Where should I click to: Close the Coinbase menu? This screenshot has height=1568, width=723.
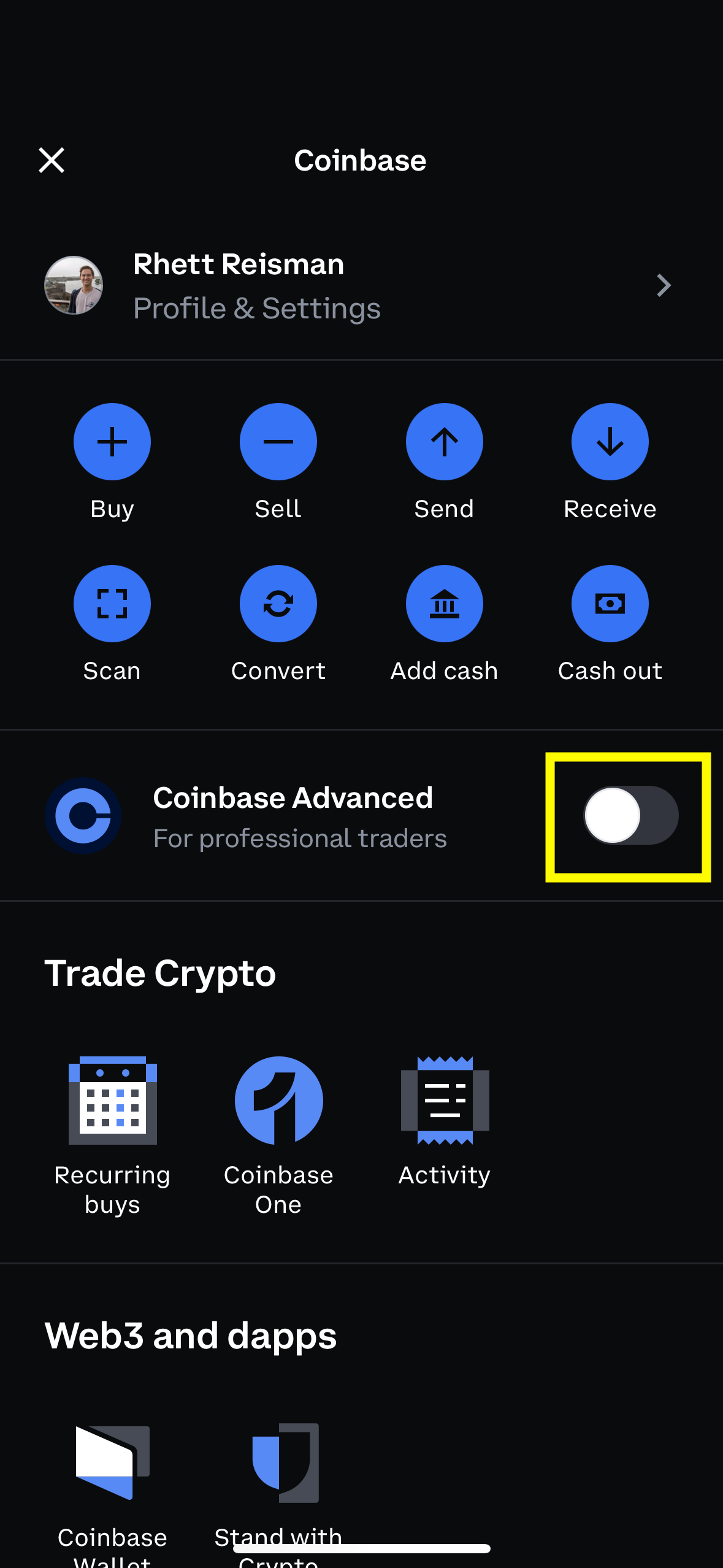pos(52,160)
